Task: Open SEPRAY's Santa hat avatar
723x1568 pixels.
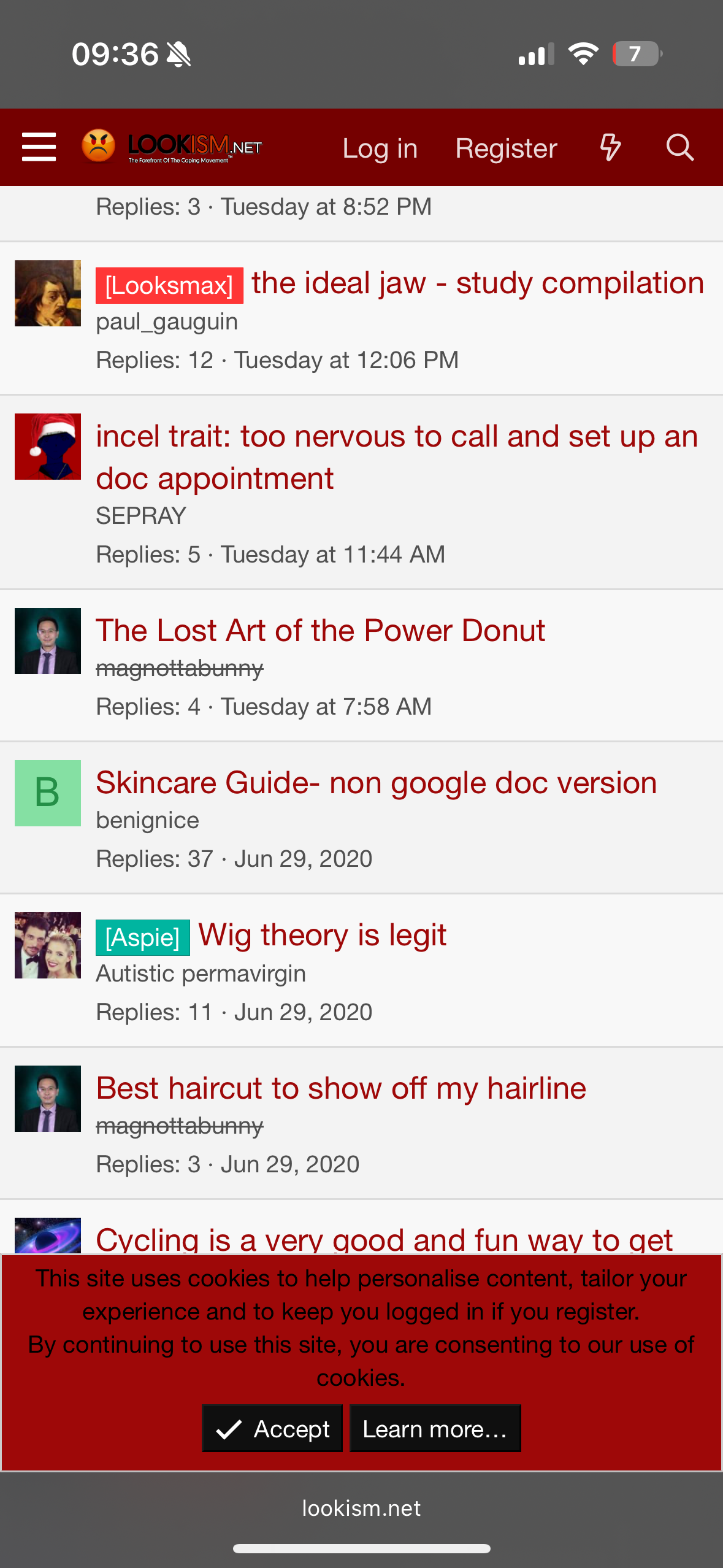Action: tap(48, 447)
